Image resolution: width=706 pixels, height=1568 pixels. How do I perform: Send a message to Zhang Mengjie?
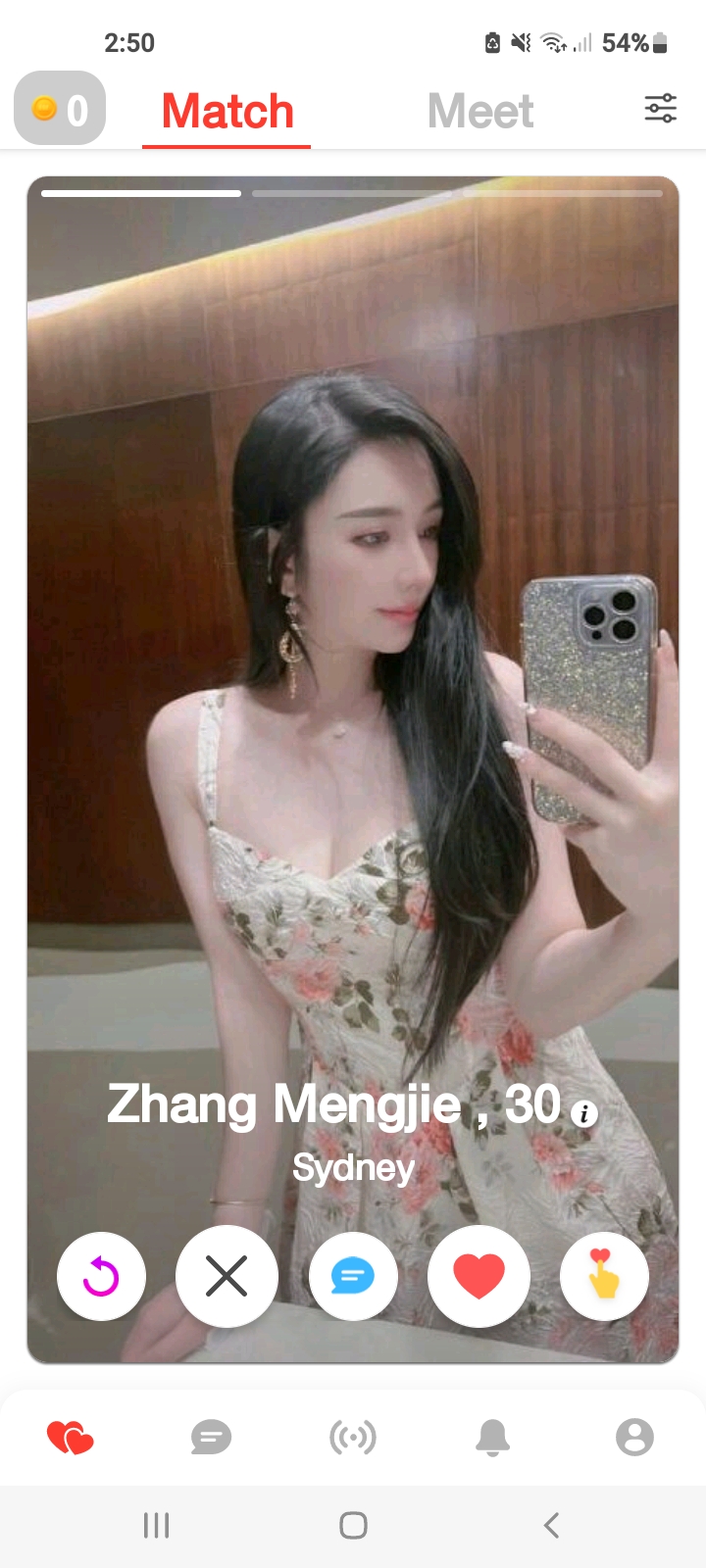pos(353,1276)
